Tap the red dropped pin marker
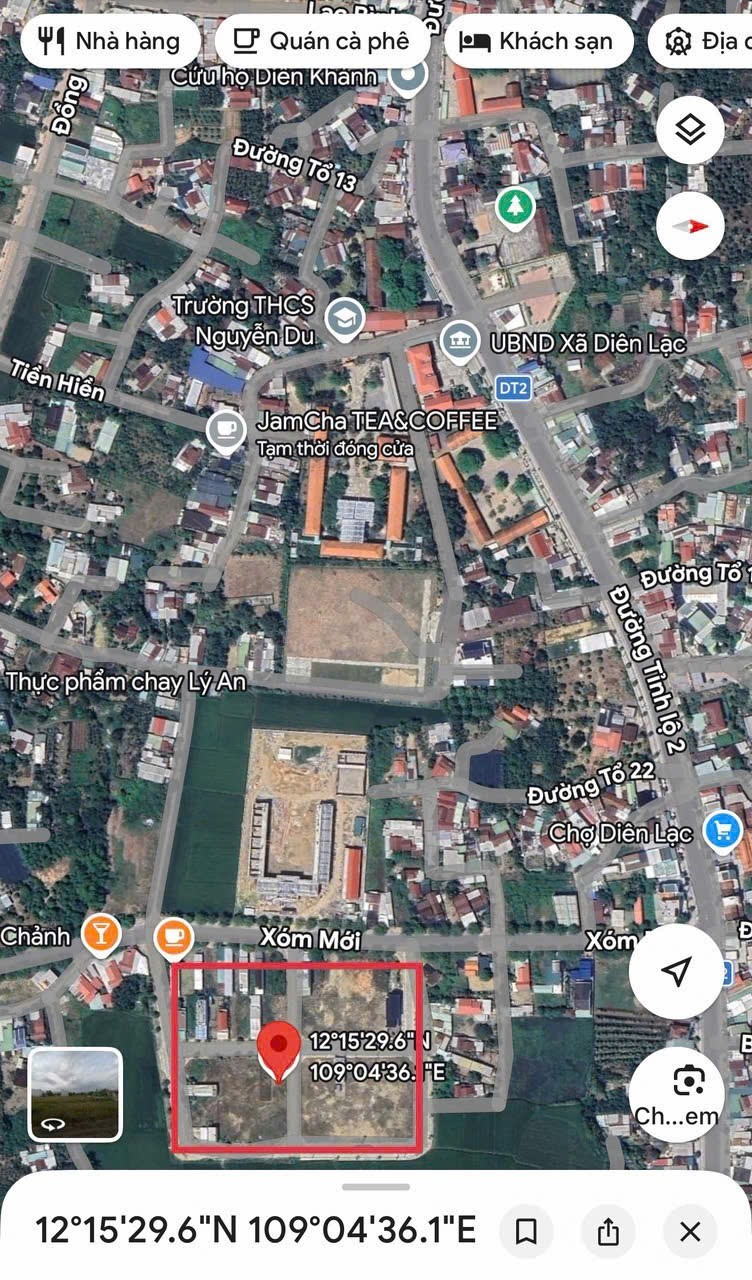752x1280 pixels. coord(281,1045)
